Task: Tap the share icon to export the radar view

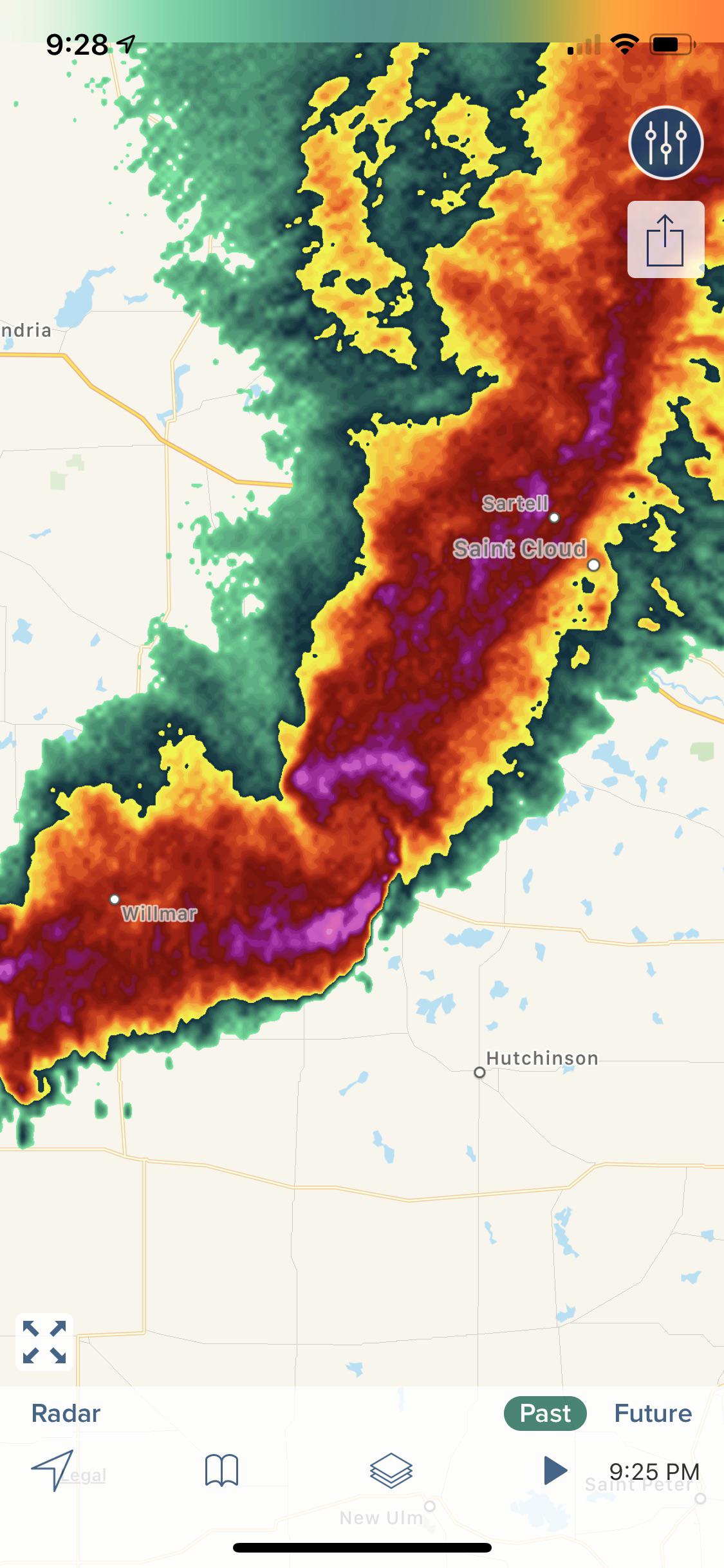Action: pyautogui.click(x=665, y=239)
